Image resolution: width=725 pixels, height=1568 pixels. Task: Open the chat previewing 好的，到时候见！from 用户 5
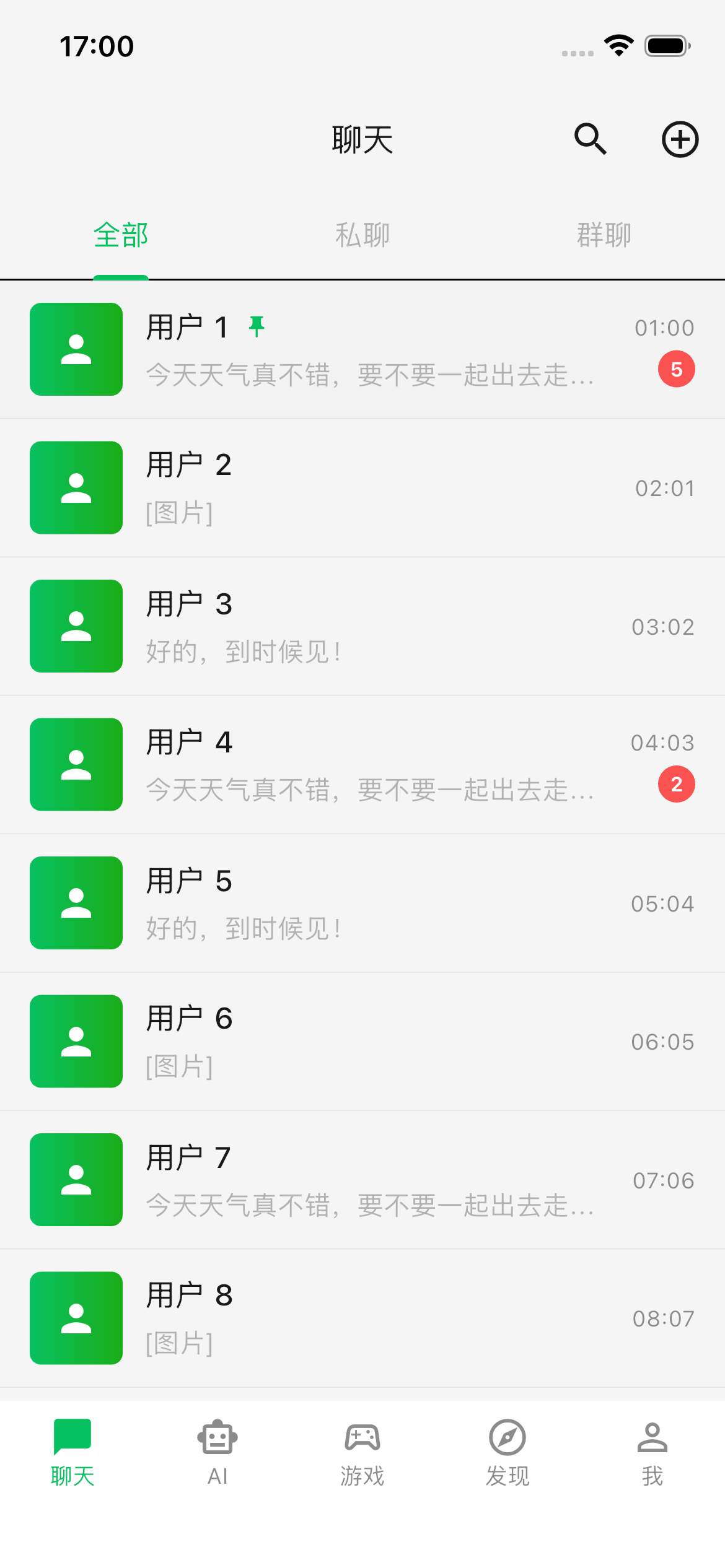click(x=362, y=904)
